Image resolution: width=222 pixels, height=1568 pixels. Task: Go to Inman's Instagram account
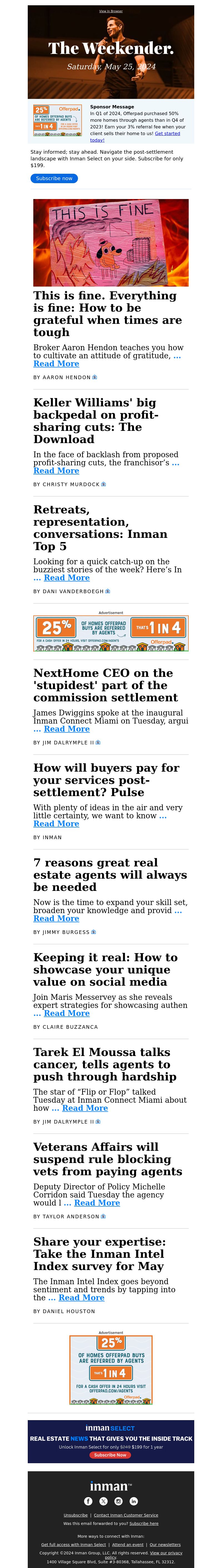click(118, 1501)
